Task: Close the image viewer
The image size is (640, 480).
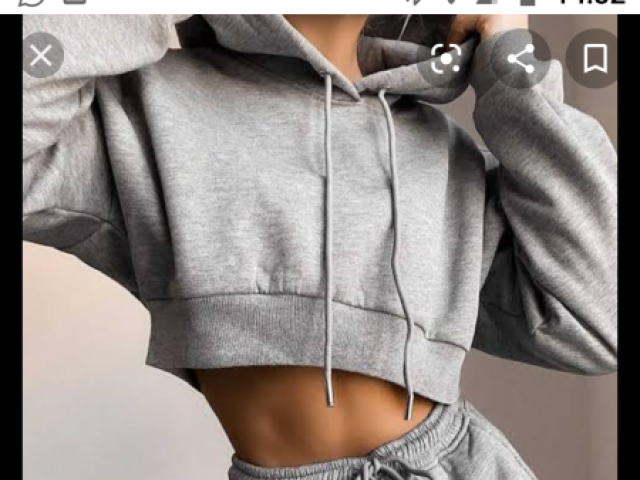Action: click(x=40, y=57)
